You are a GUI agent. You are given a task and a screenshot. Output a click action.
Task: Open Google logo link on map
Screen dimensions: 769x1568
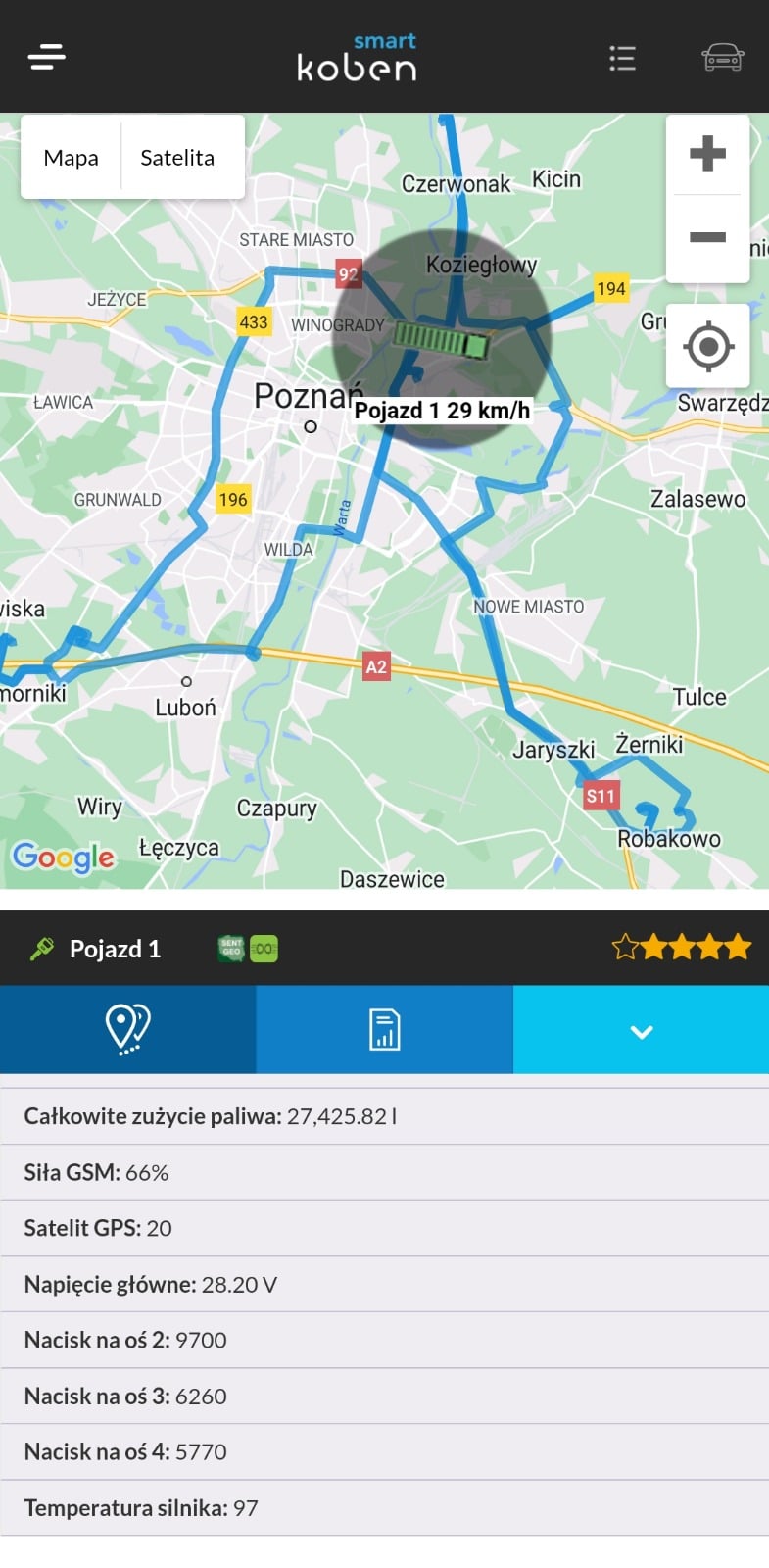(x=64, y=857)
